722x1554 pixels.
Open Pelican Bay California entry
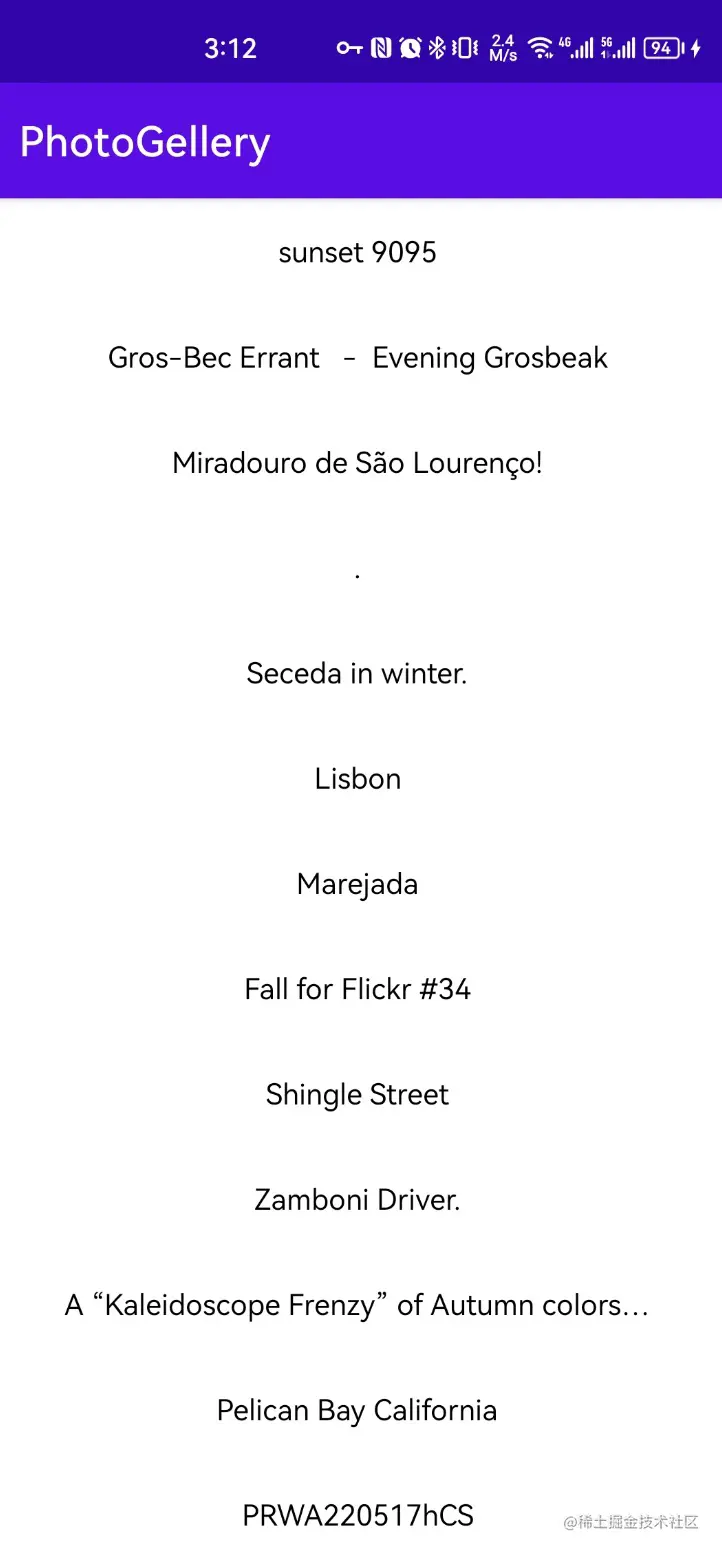coord(357,1410)
